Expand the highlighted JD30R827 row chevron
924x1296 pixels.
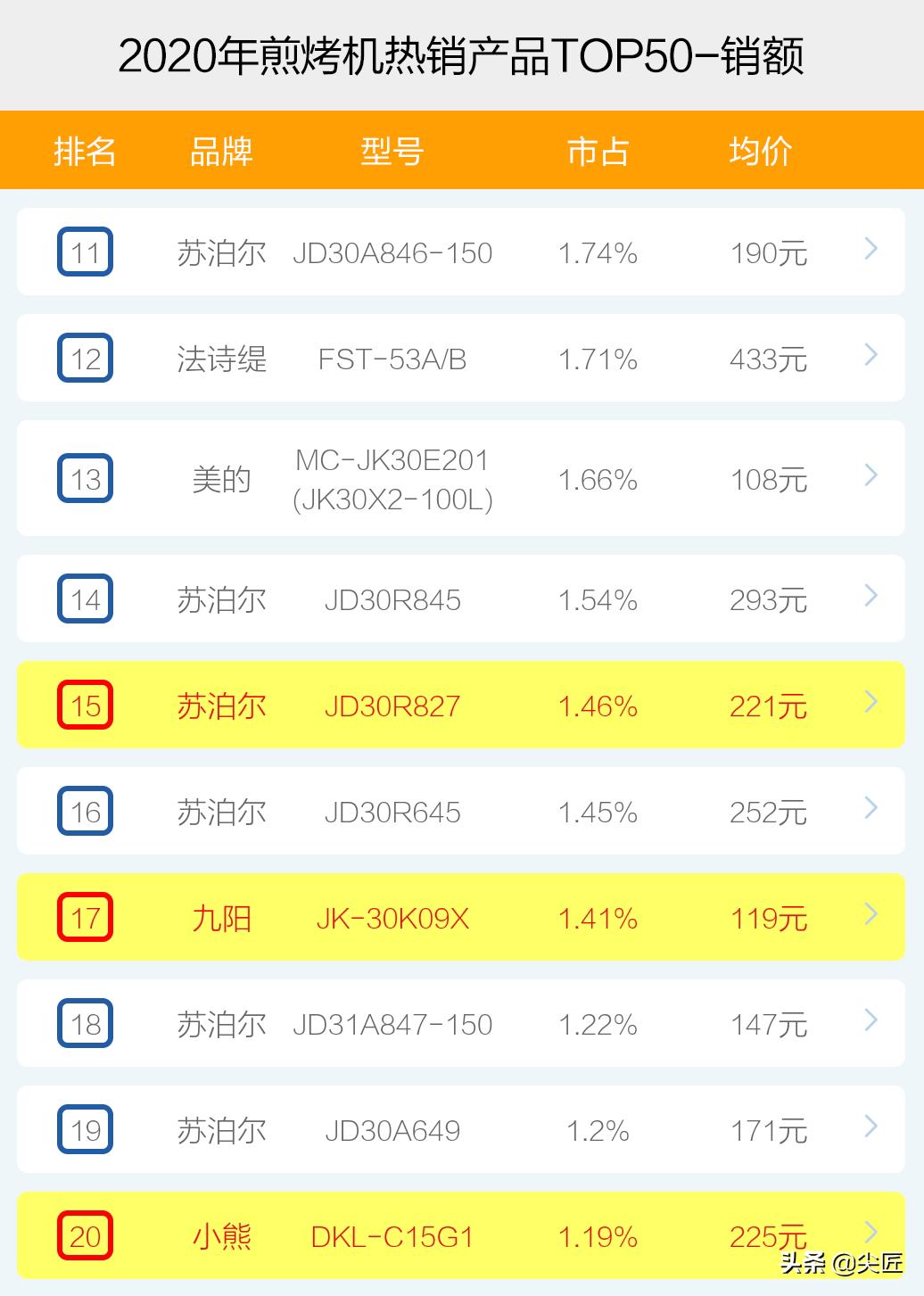pos(870,705)
